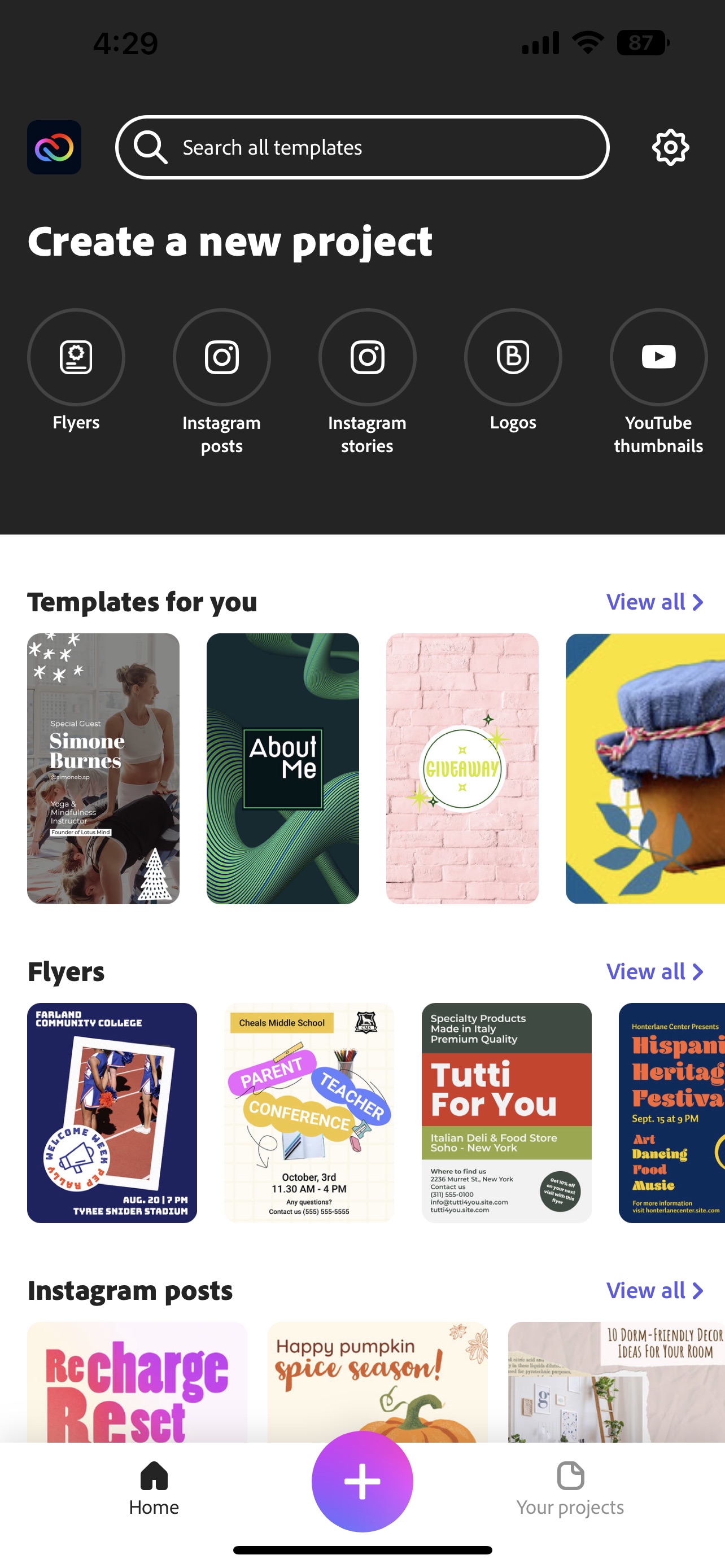
Task: Tap the purple plus create button
Action: click(x=362, y=1481)
